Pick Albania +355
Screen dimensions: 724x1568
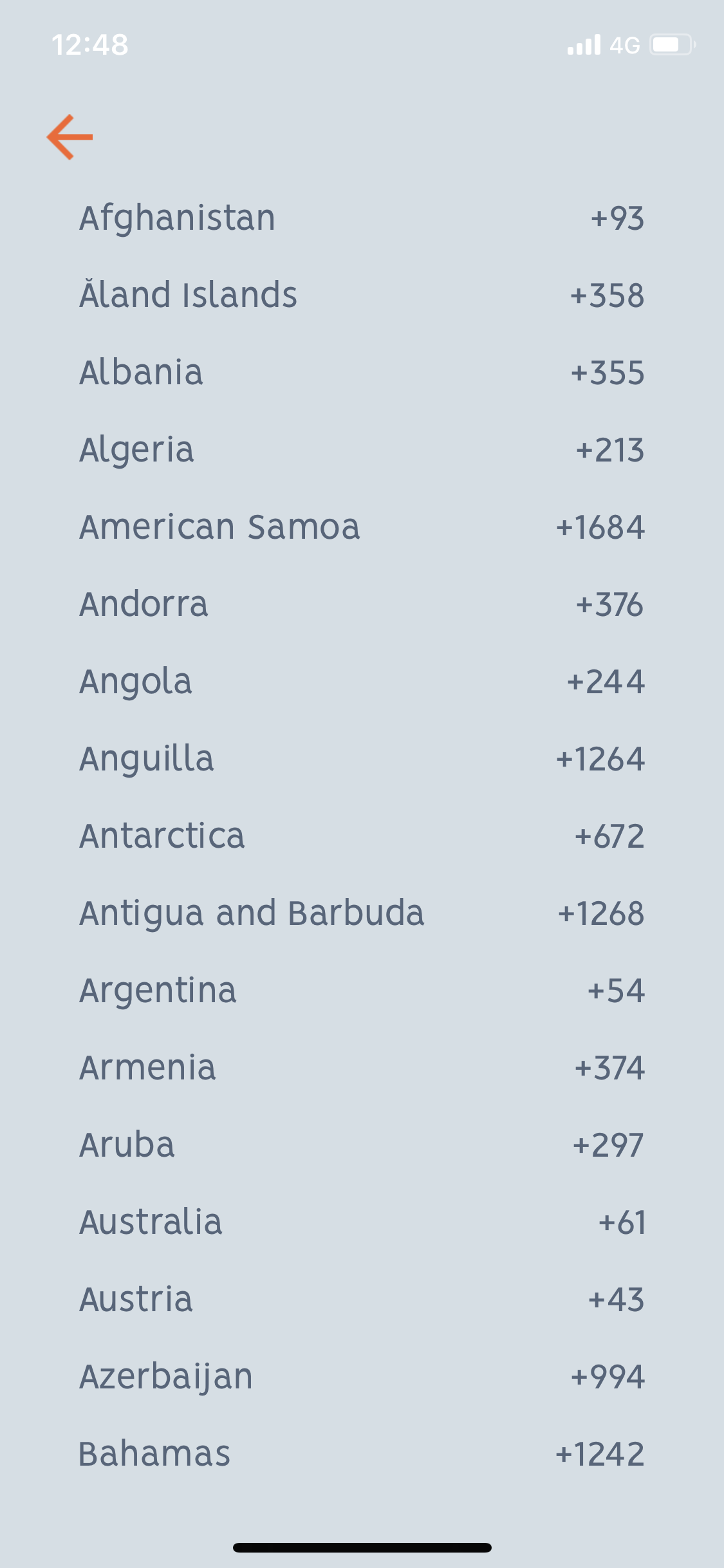tap(362, 372)
